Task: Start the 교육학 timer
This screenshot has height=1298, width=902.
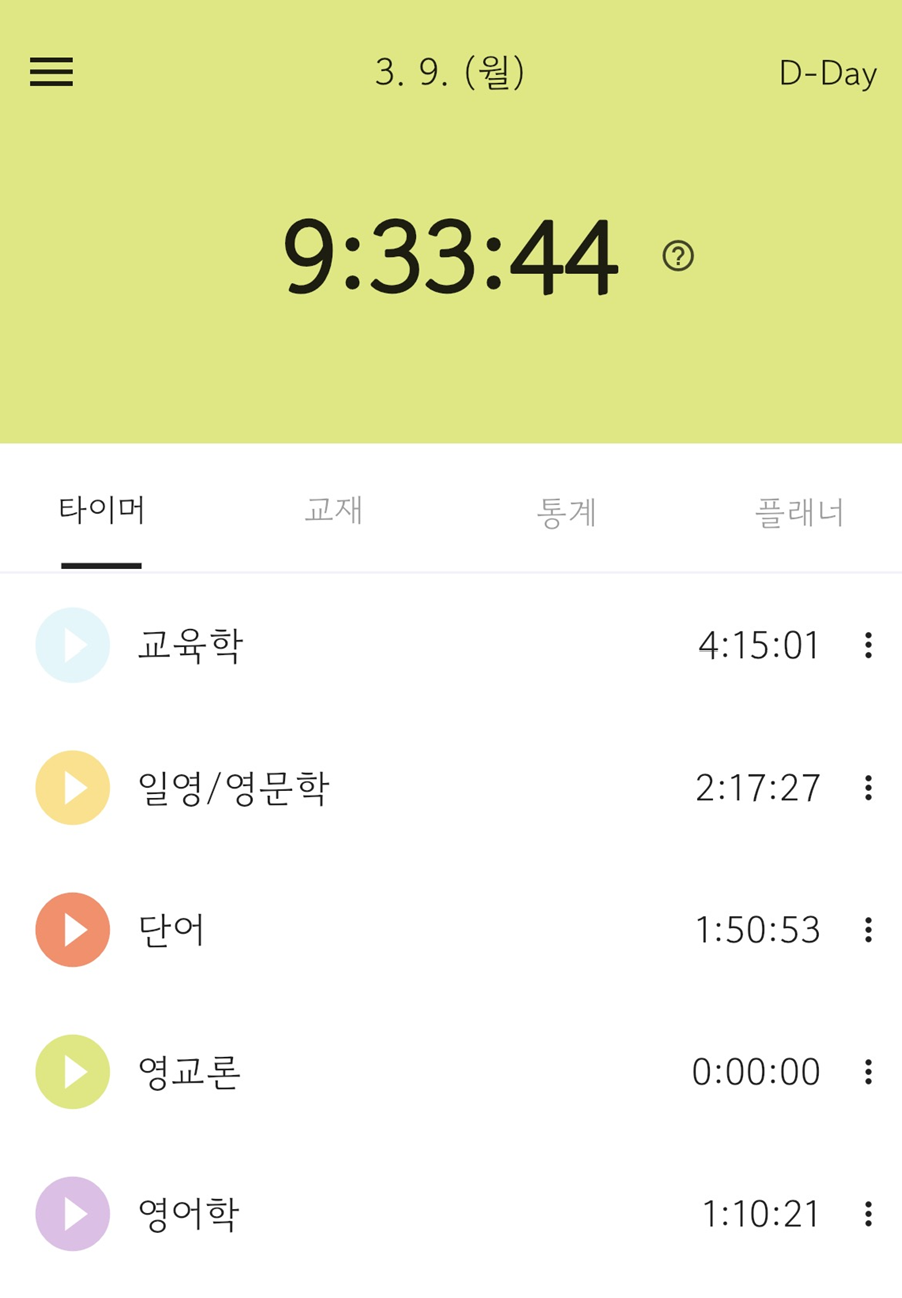Action: pos(72,645)
